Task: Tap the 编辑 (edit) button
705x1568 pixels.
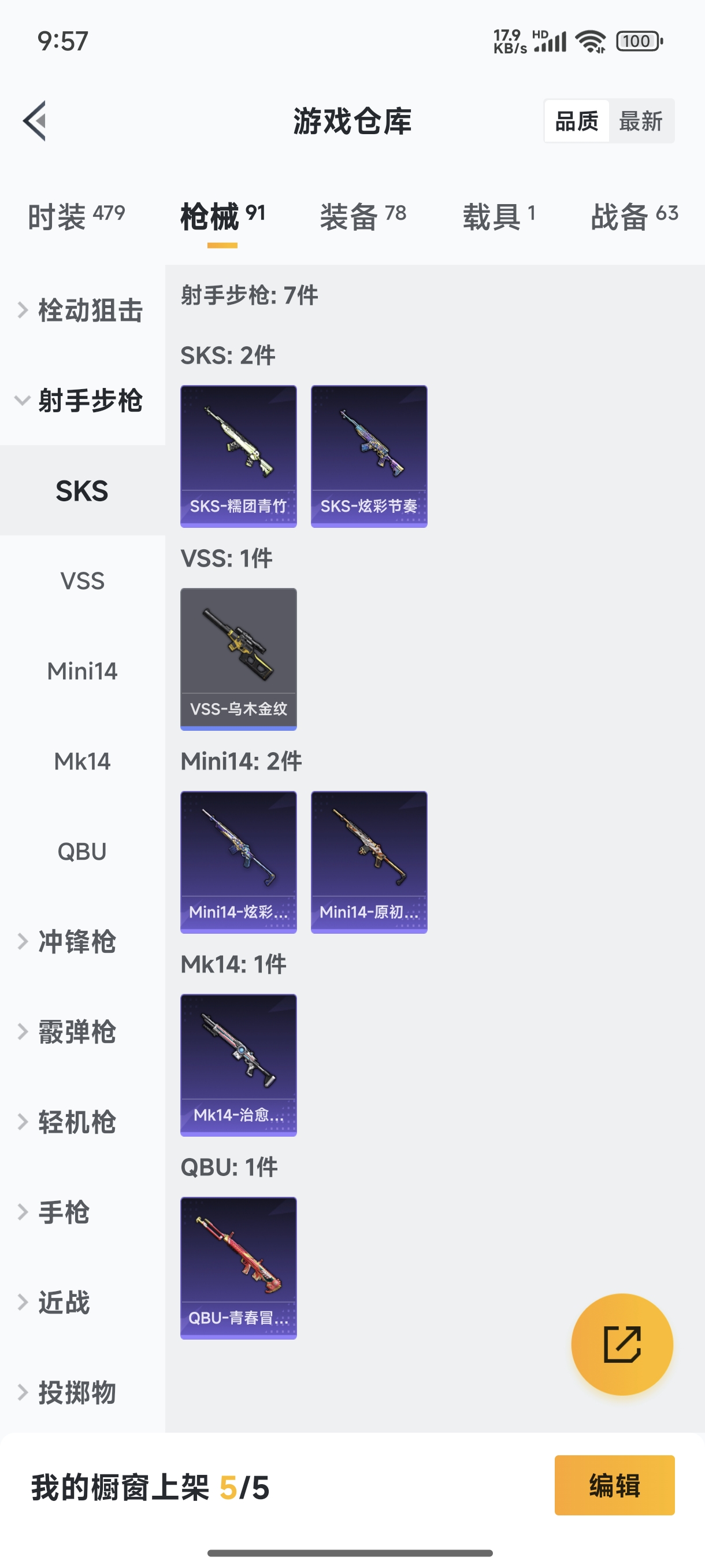Action: click(x=614, y=1485)
